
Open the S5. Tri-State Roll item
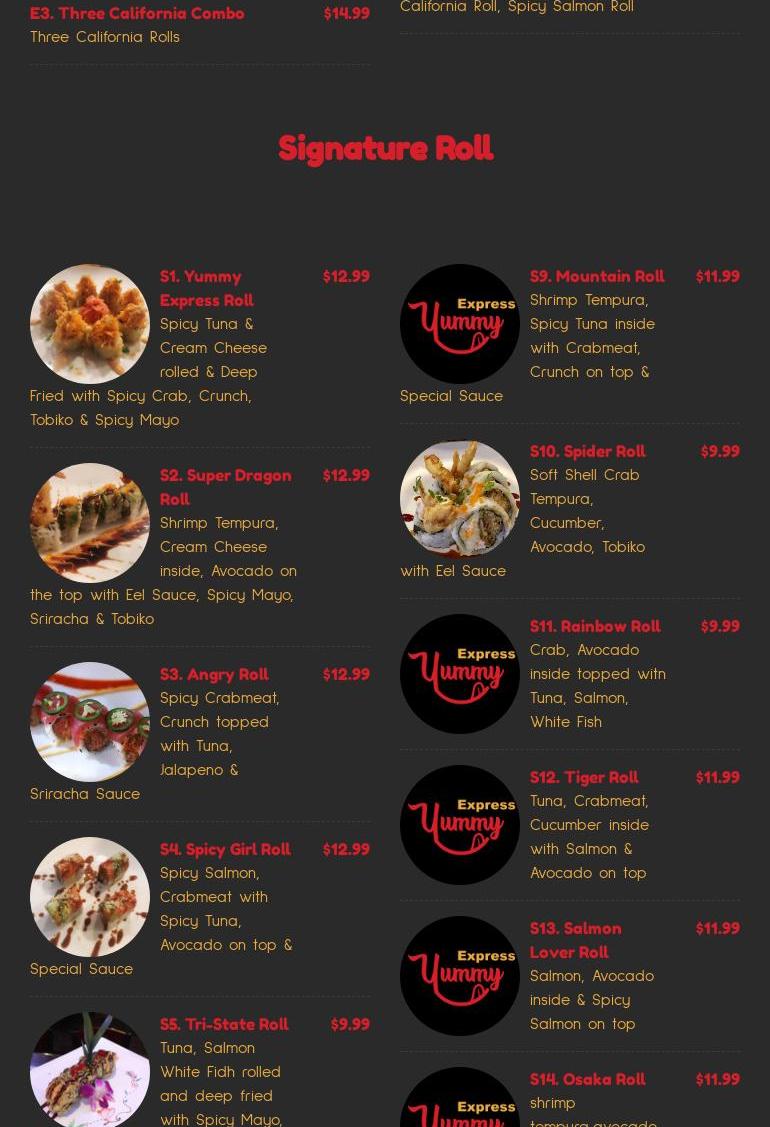pos(224,1025)
